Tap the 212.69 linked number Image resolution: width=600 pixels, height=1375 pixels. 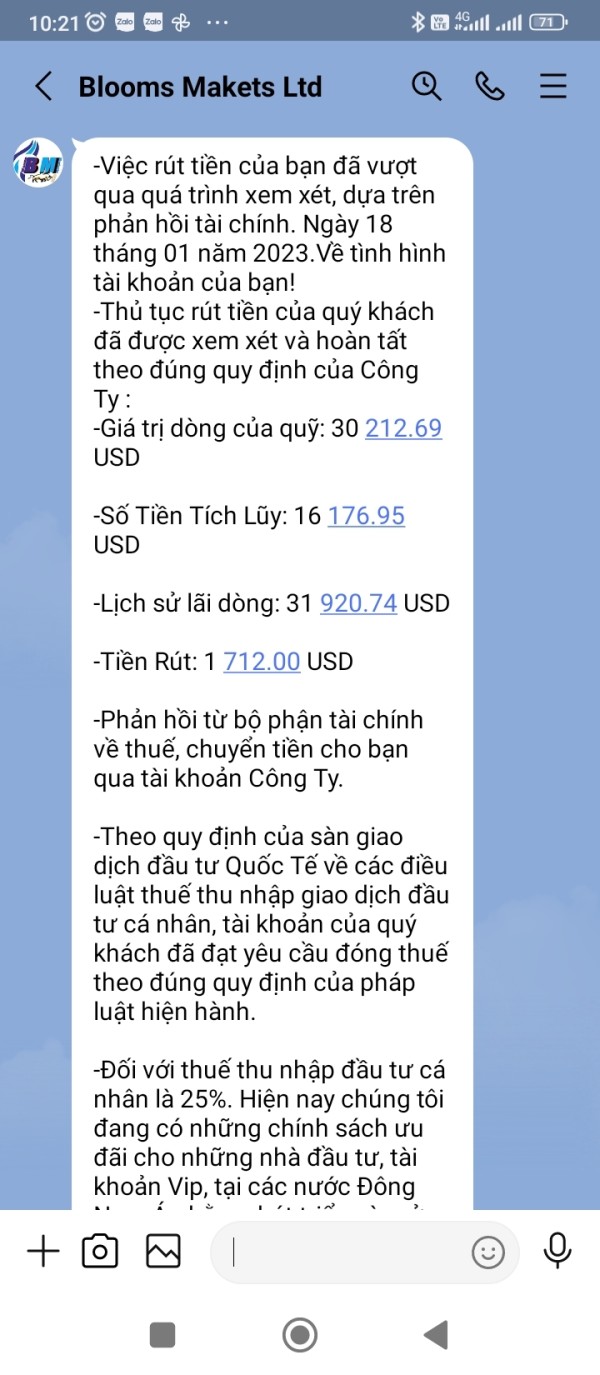pyautogui.click(x=403, y=428)
